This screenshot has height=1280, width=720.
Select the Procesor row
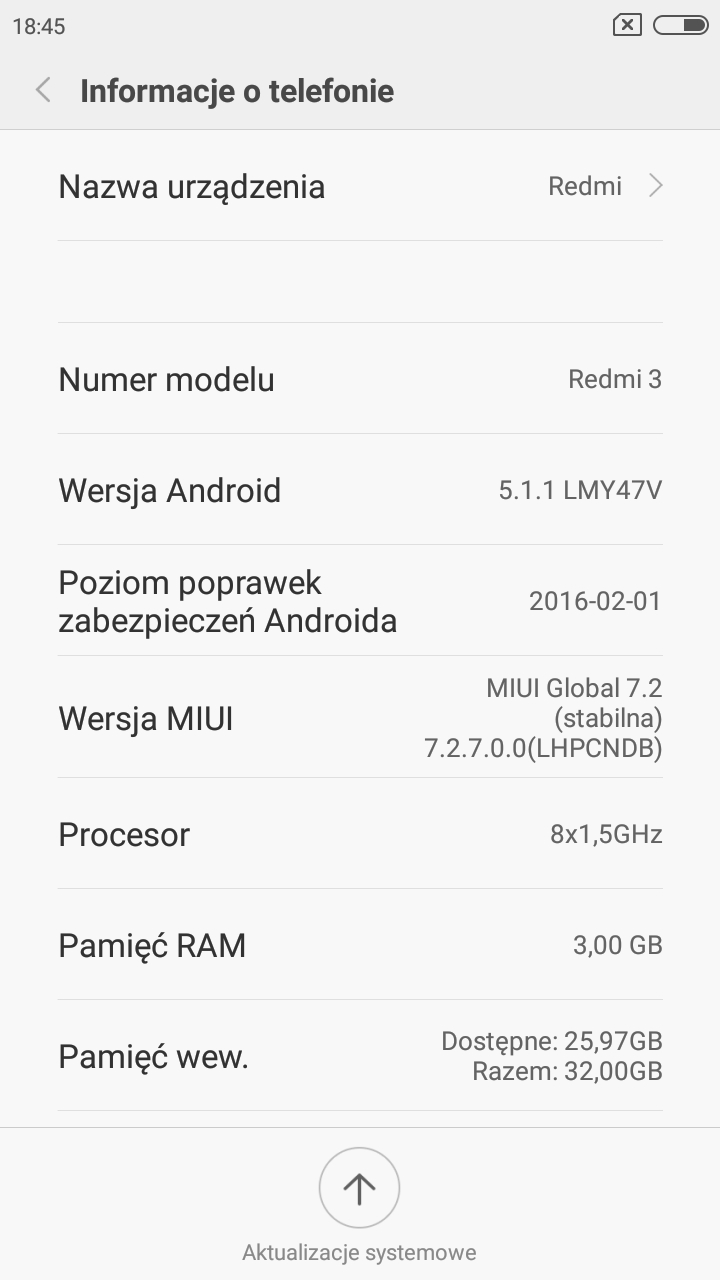pyautogui.click(x=360, y=834)
